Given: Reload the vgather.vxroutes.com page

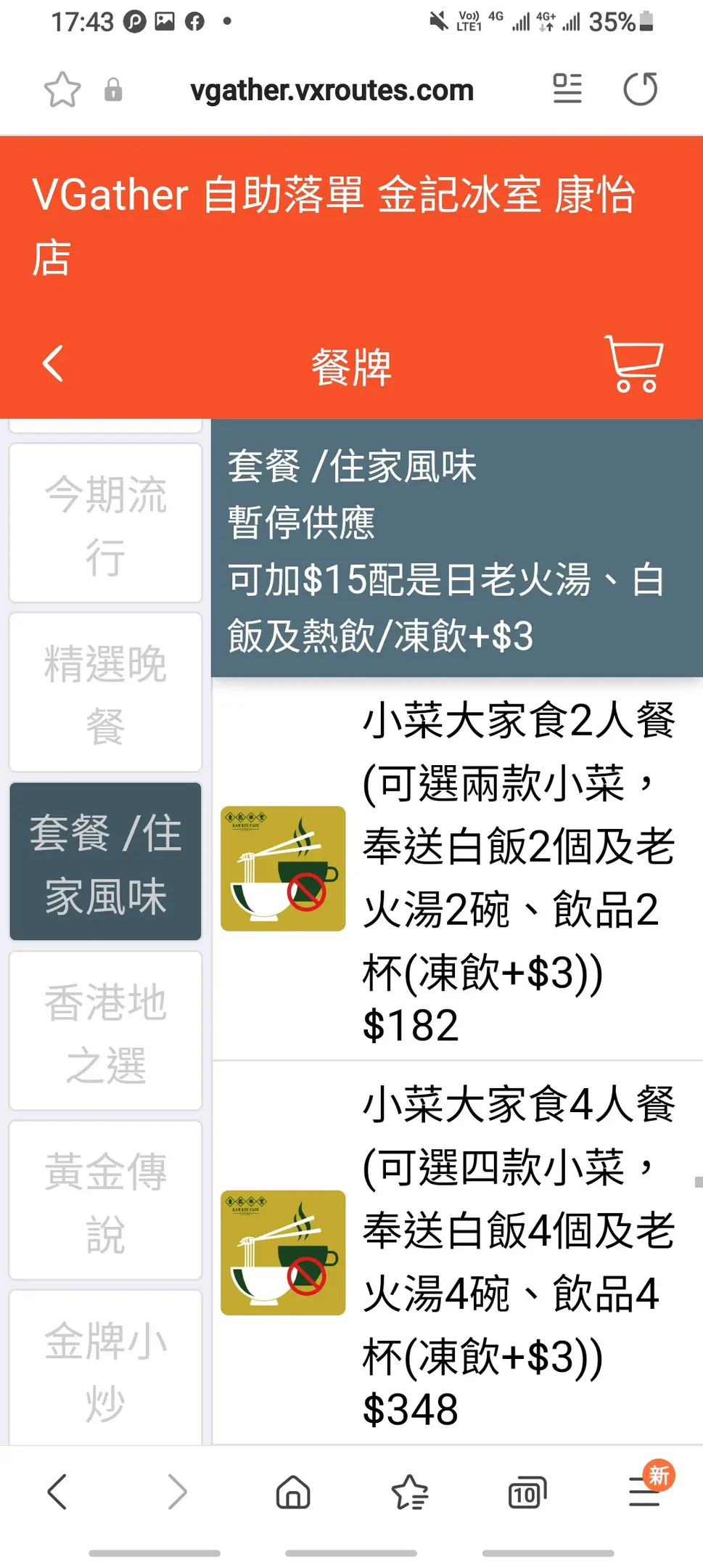Looking at the screenshot, I should point(640,90).
